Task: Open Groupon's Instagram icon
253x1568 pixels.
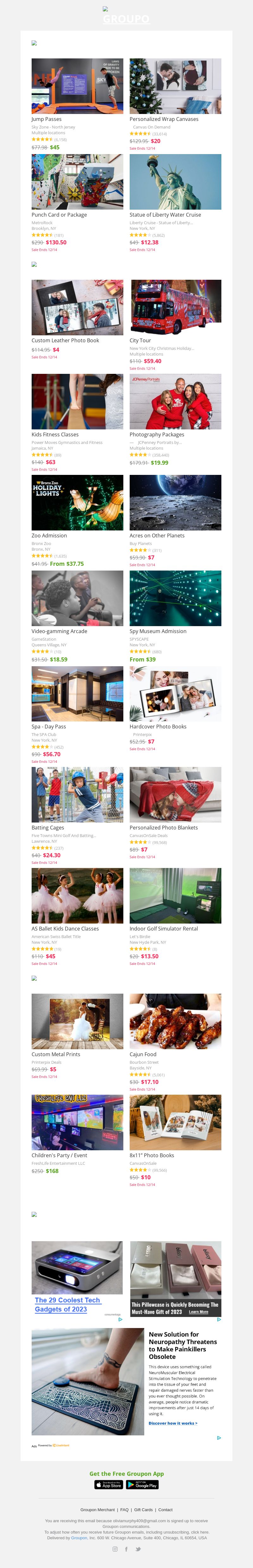Action: point(115,1549)
